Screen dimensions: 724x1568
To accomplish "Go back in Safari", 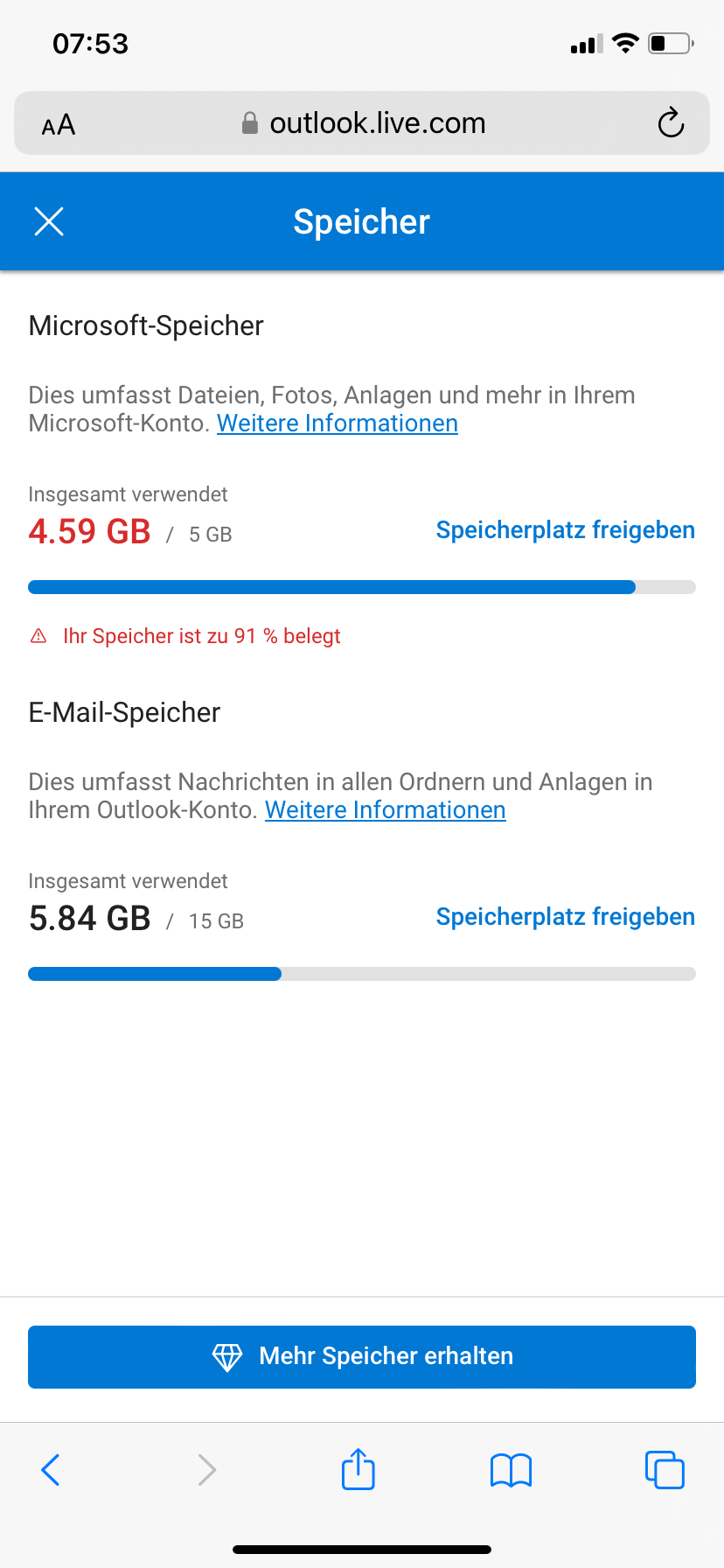I will point(51,1470).
